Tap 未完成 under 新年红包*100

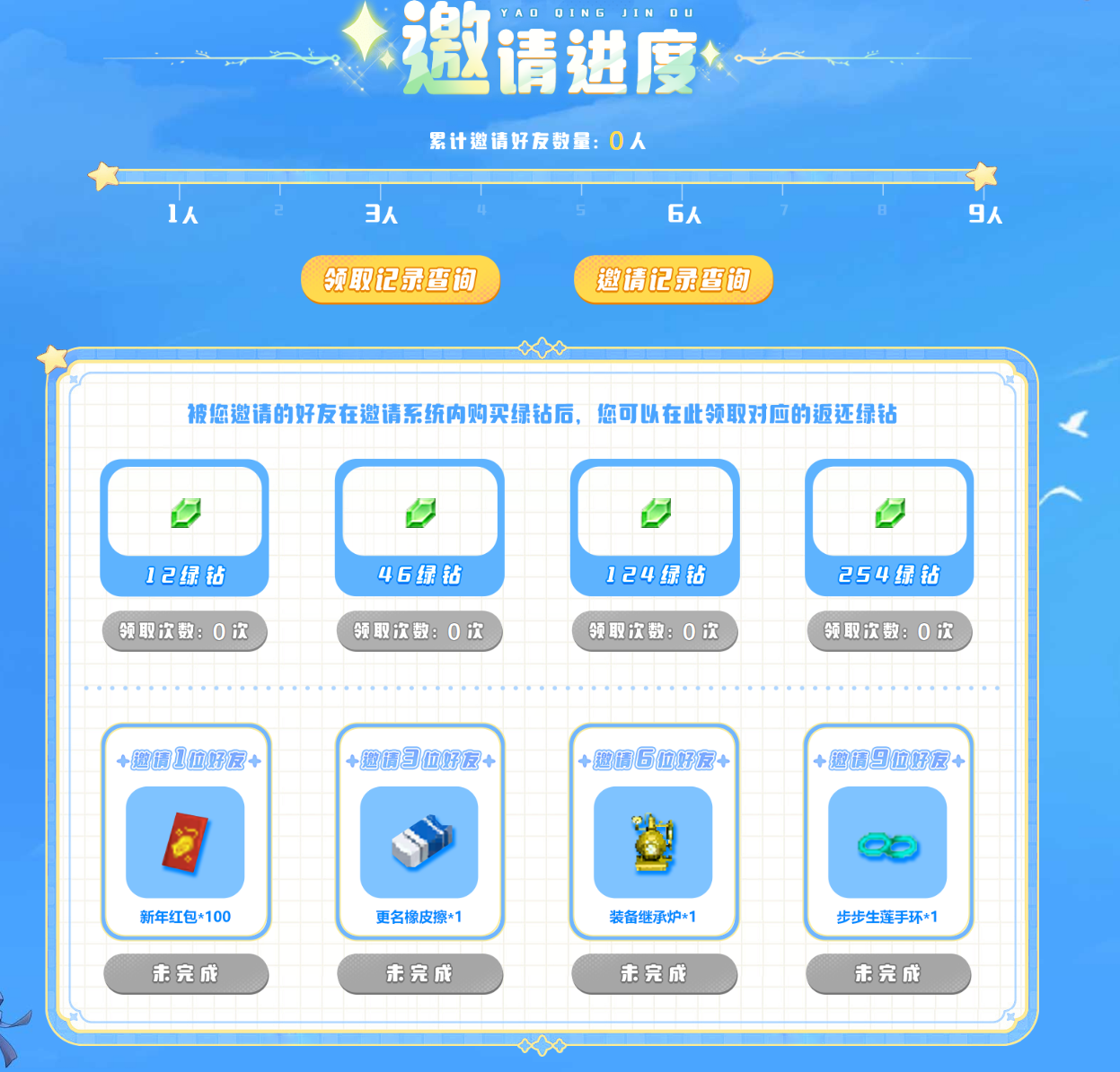186,974
